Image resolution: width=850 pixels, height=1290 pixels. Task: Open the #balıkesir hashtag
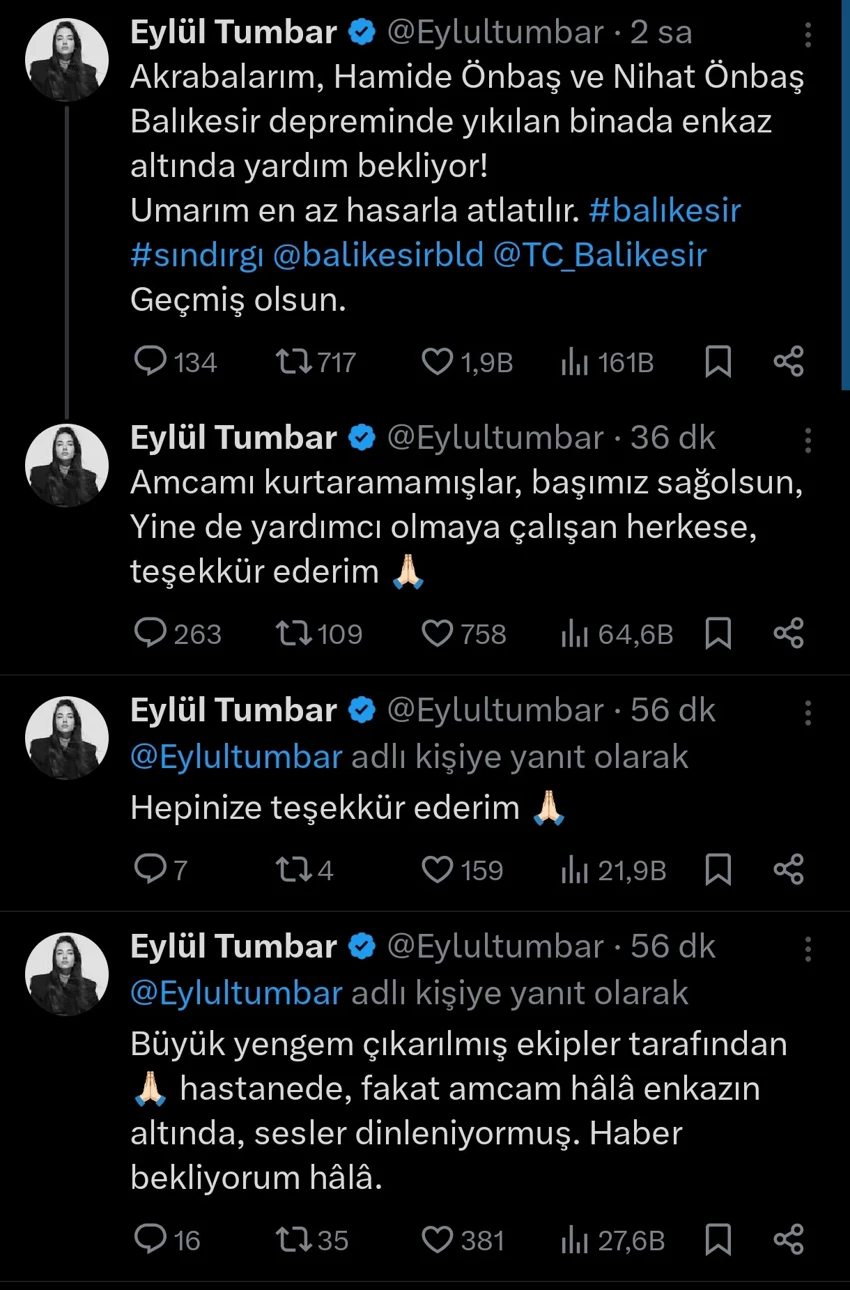point(665,210)
